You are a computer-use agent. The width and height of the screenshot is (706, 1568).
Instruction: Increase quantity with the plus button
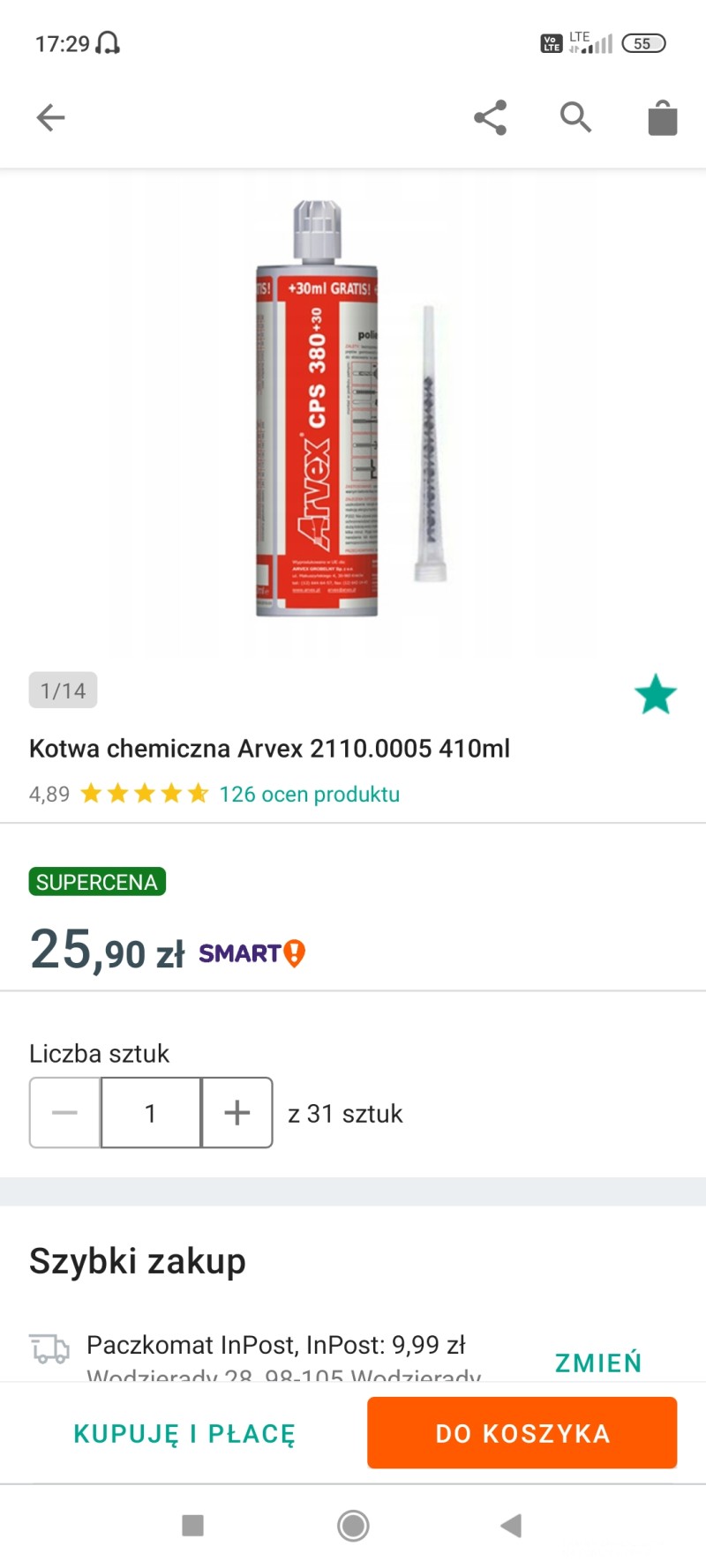pyautogui.click(x=237, y=1113)
